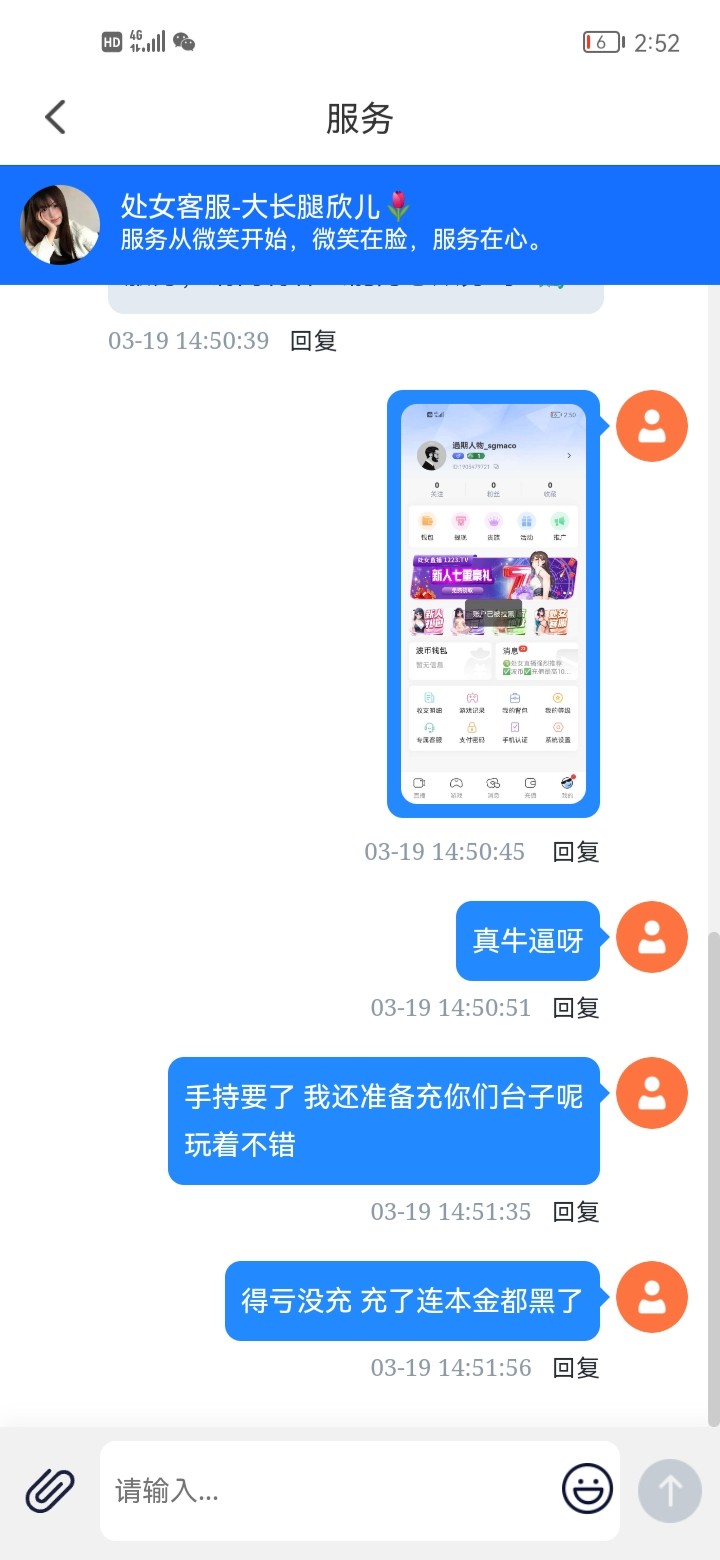Reply to the 真牛逼呀 message
This screenshot has height=1560, width=720.
coord(576,1008)
